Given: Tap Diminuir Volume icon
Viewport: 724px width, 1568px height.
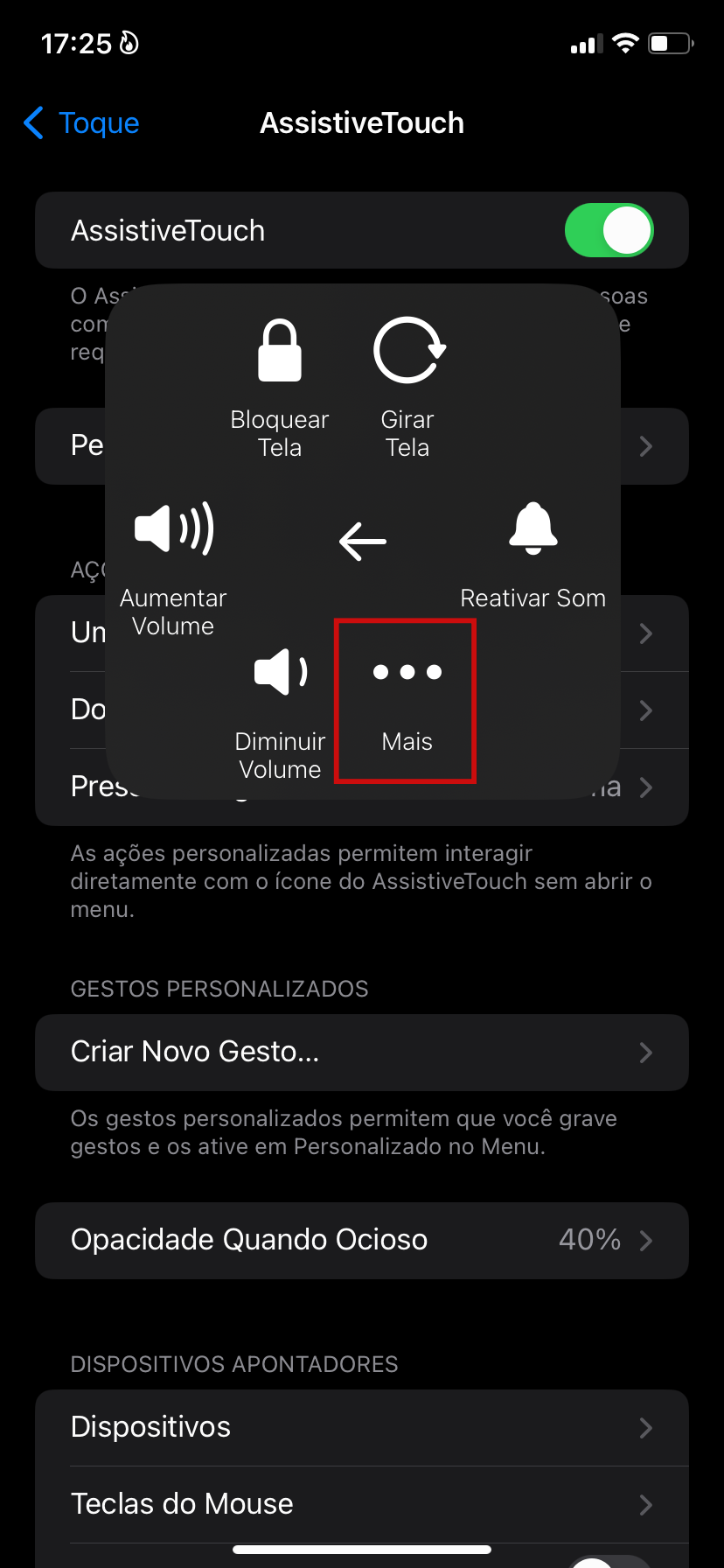Looking at the screenshot, I should coord(280,672).
